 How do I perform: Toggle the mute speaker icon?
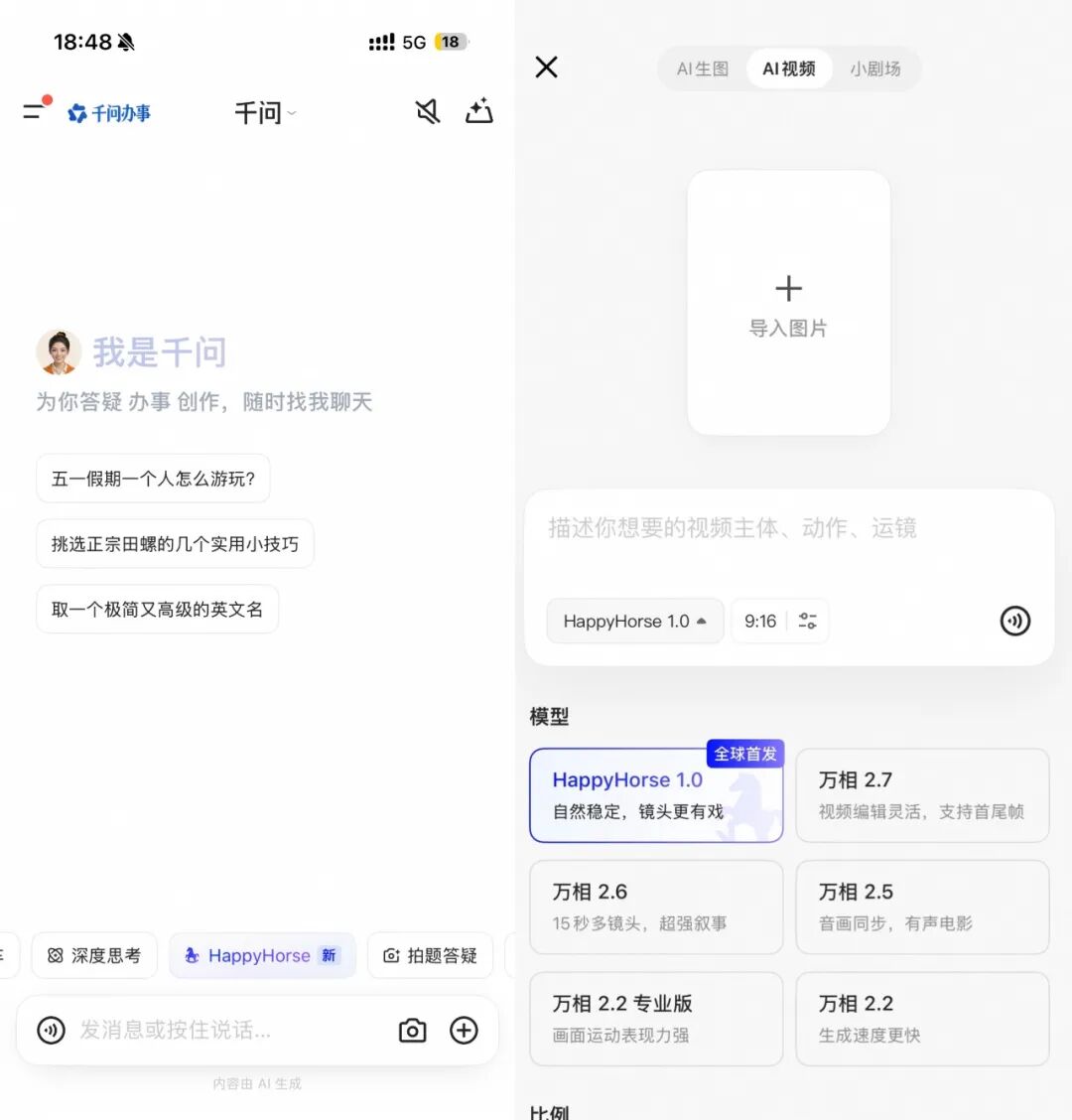[x=427, y=112]
